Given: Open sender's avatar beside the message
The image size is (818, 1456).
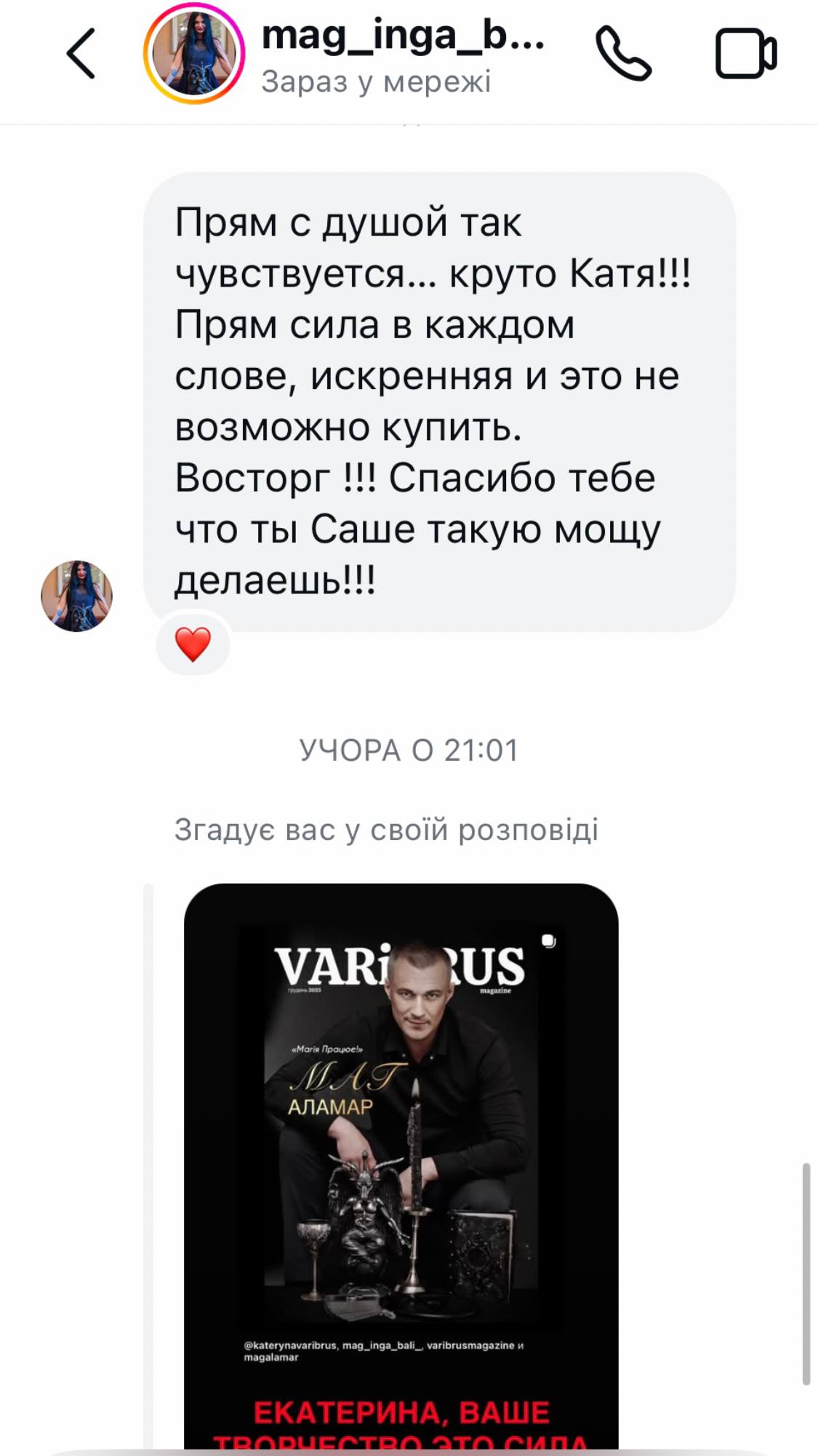Looking at the screenshot, I should 76,596.
